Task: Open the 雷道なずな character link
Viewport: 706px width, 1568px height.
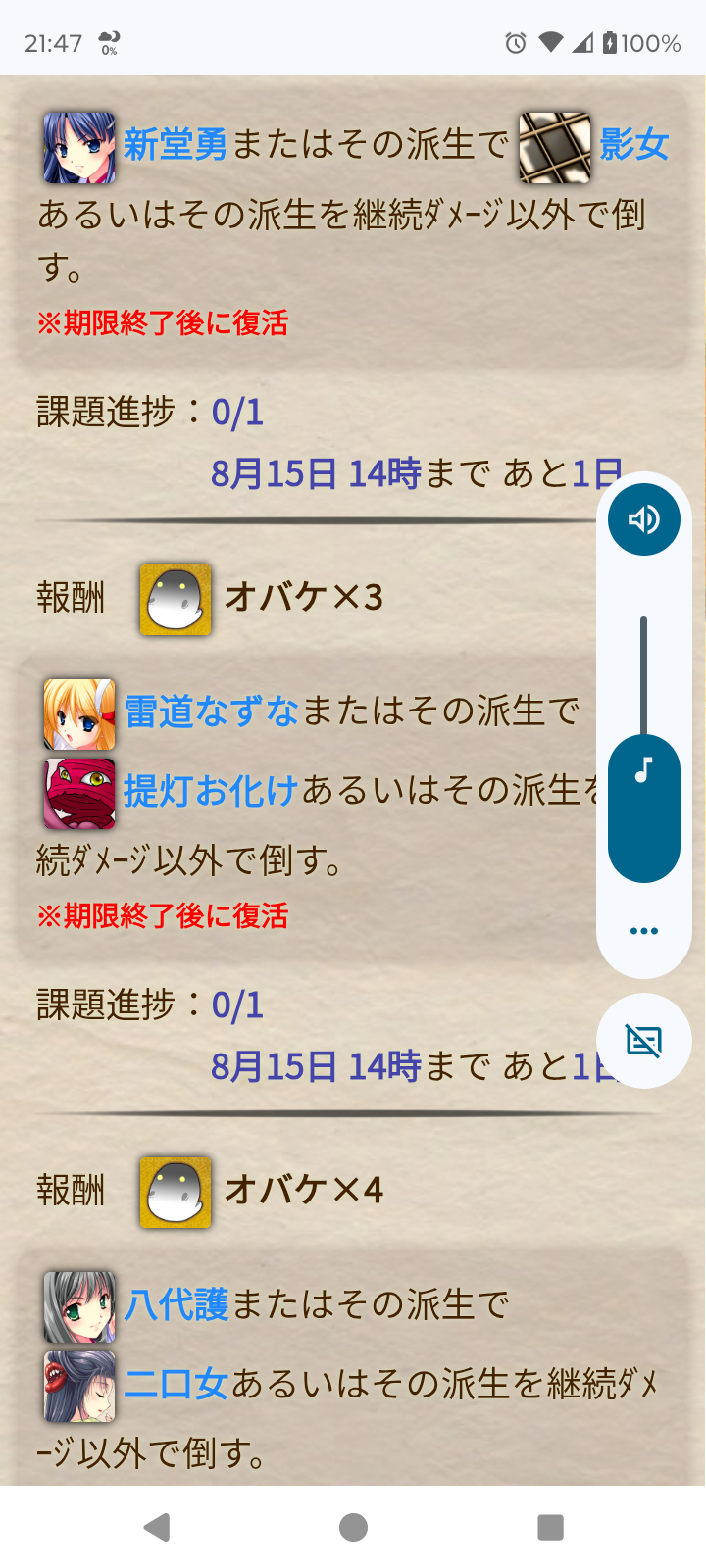Action: [x=211, y=711]
